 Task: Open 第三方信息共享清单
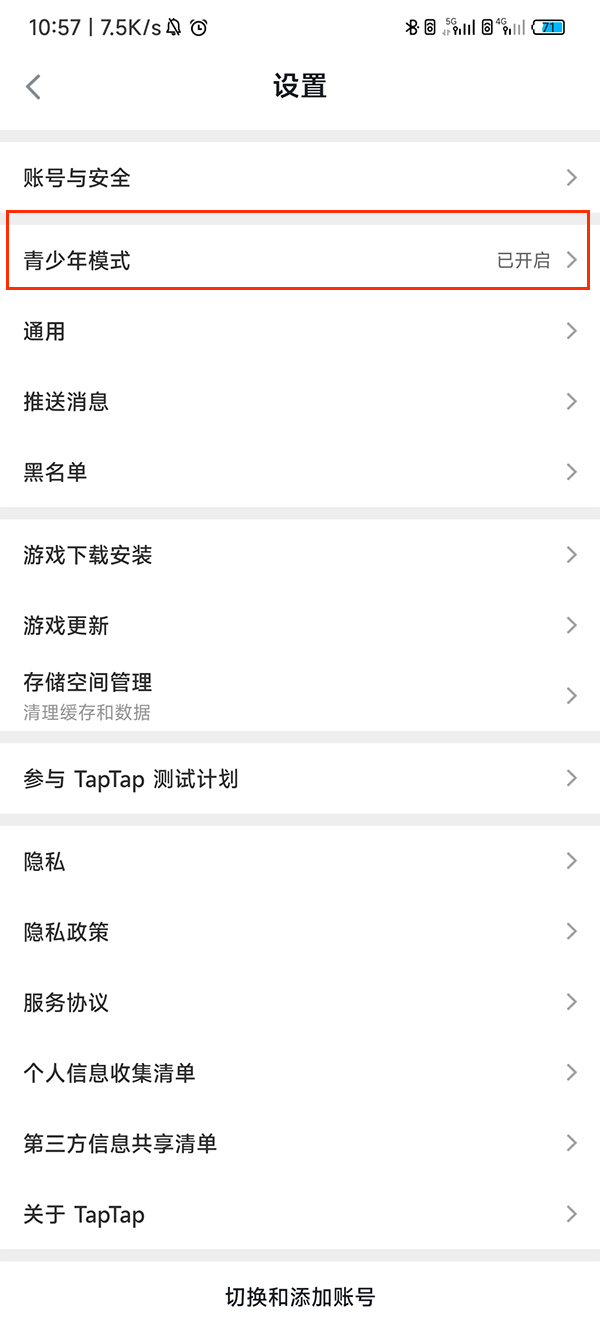point(300,1143)
